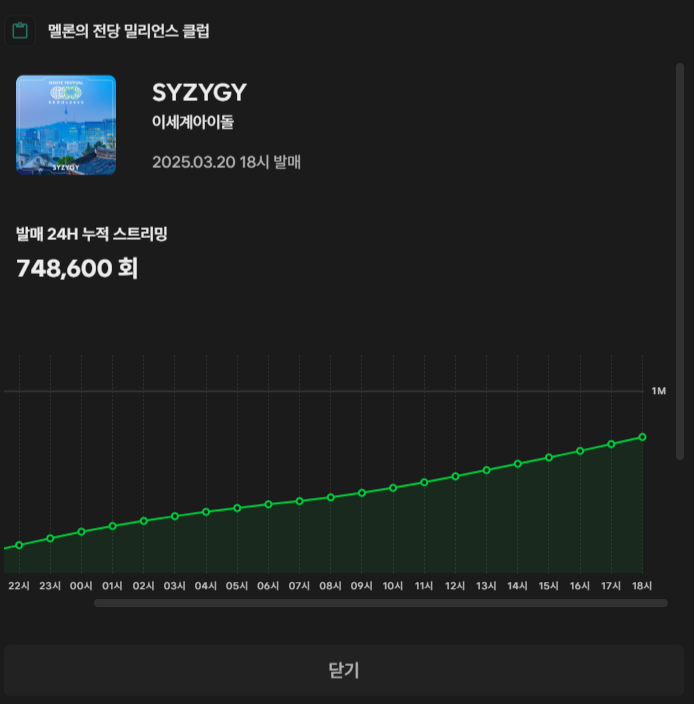Select the 18시 data point on the chart

click(x=642, y=437)
